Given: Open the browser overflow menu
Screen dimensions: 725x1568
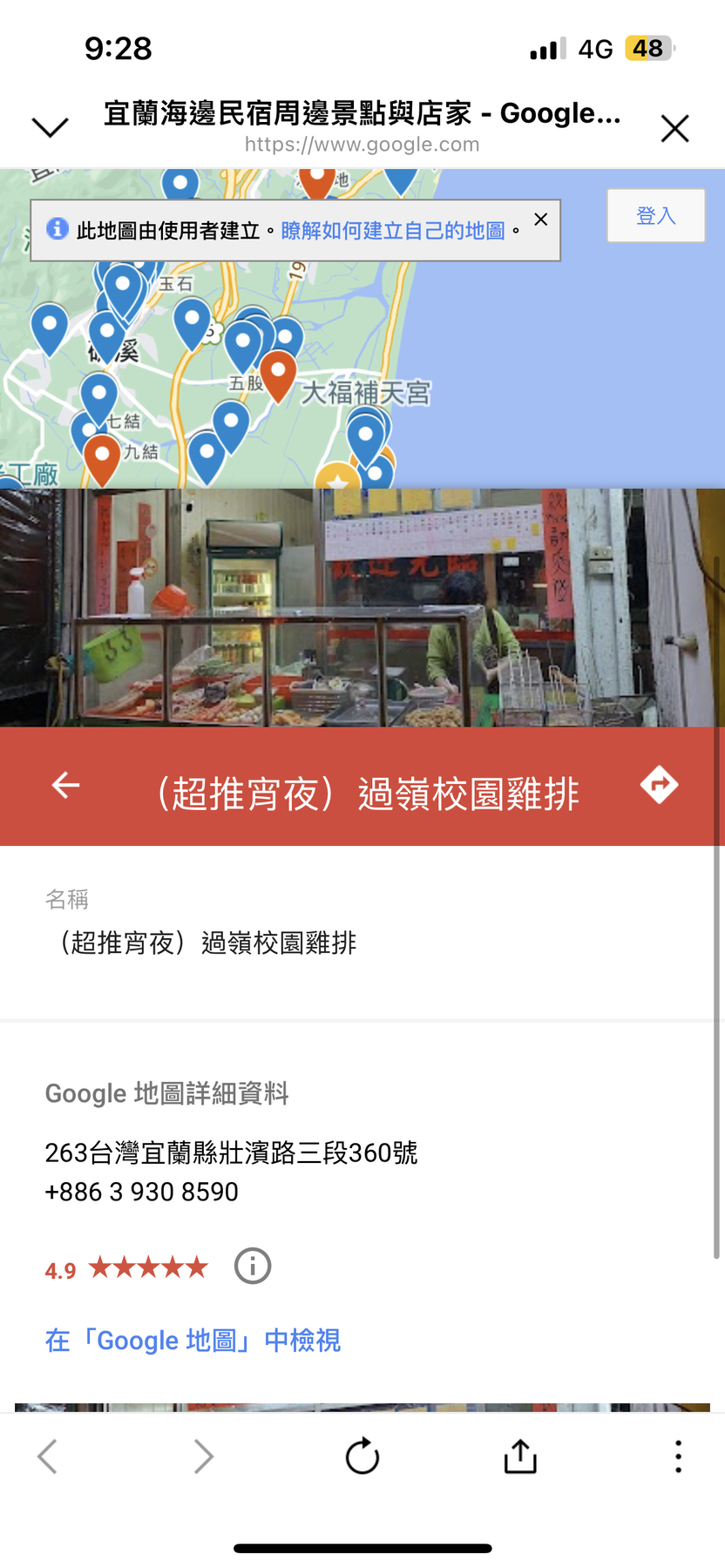Looking at the screenshot, I should point(678,1456).
